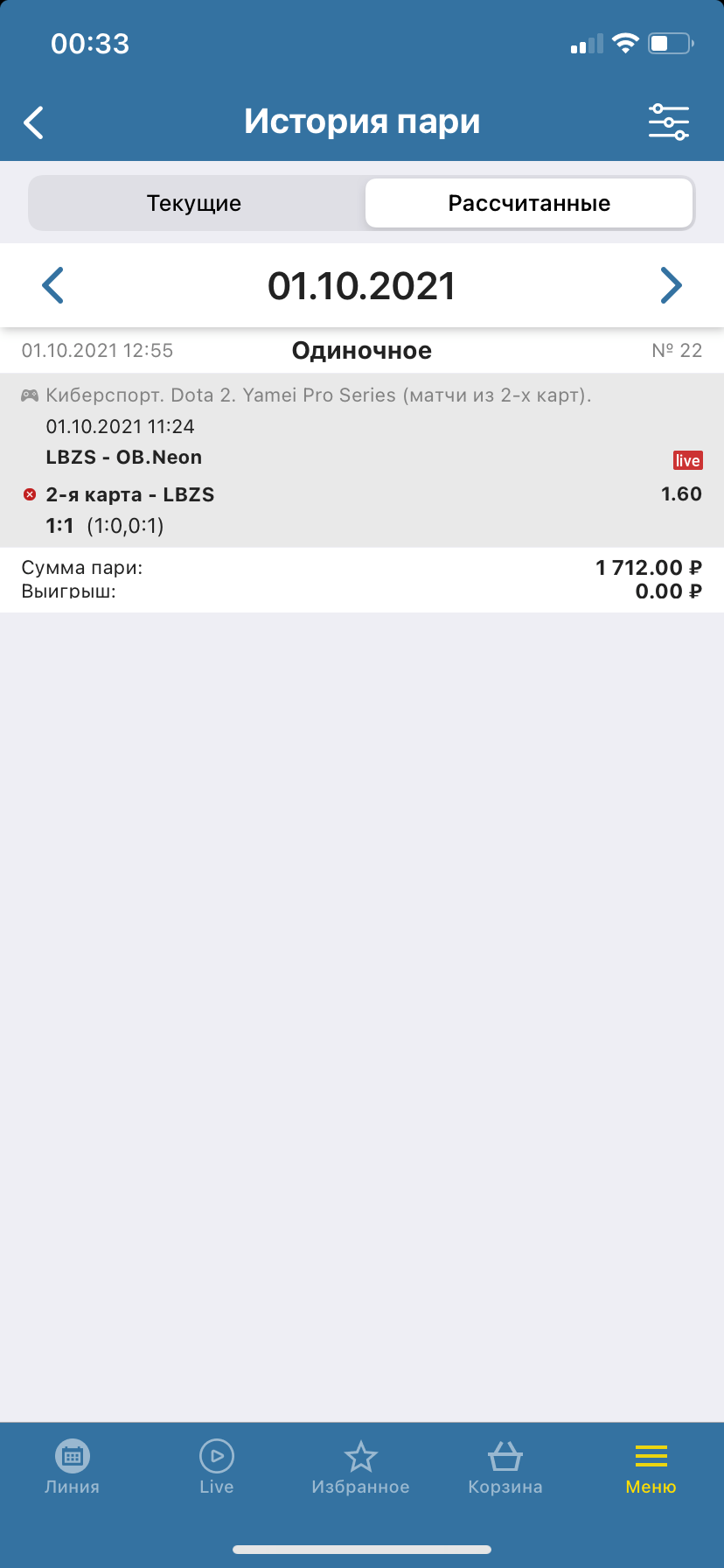The image size is (724, 1568).
Task: Open Избранное favorites
Action: (x=360, y=1468)
